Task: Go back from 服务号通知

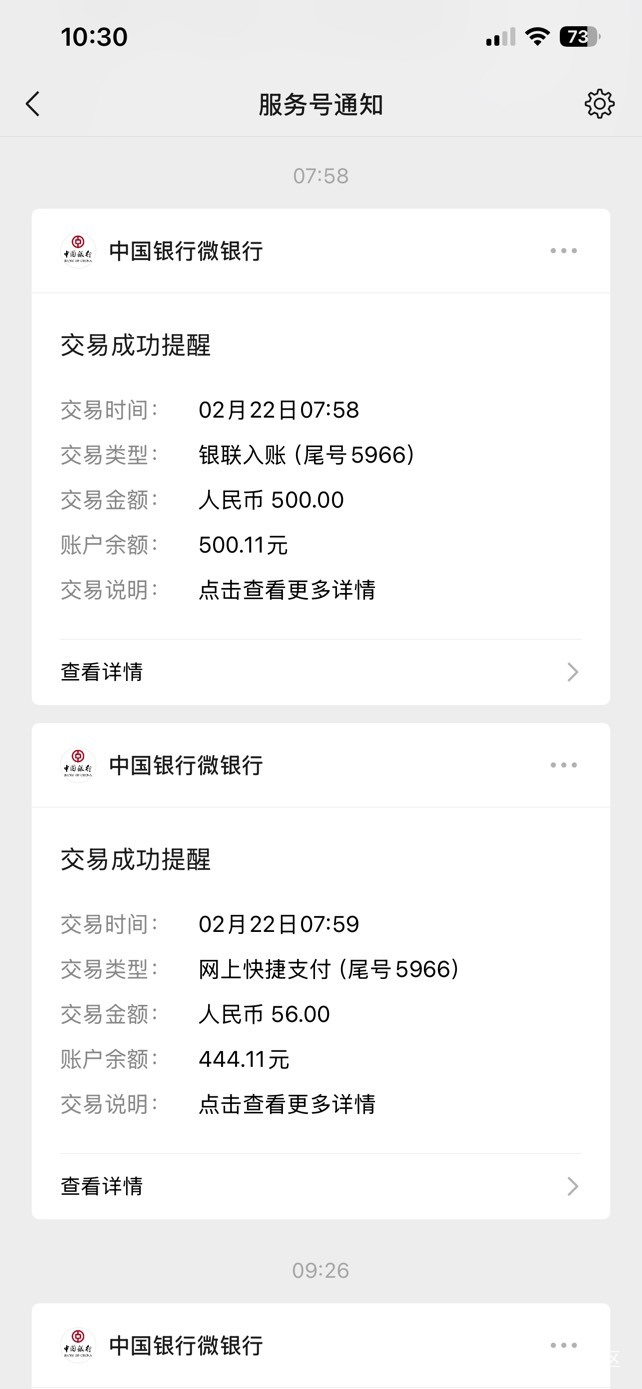Action: pyautogui.click(x=33, y=104)
